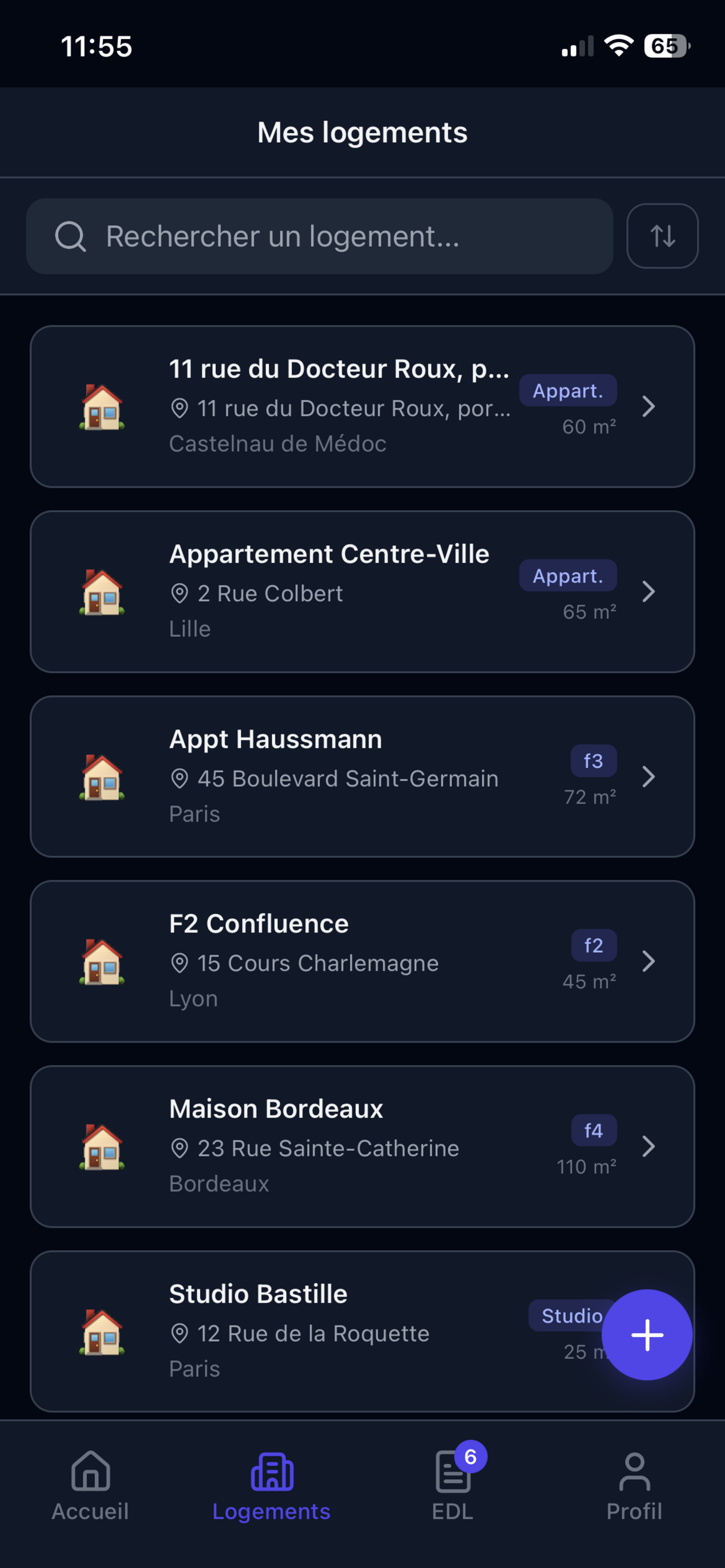Tap the Rechercher un logement search field

click(320, 236)
